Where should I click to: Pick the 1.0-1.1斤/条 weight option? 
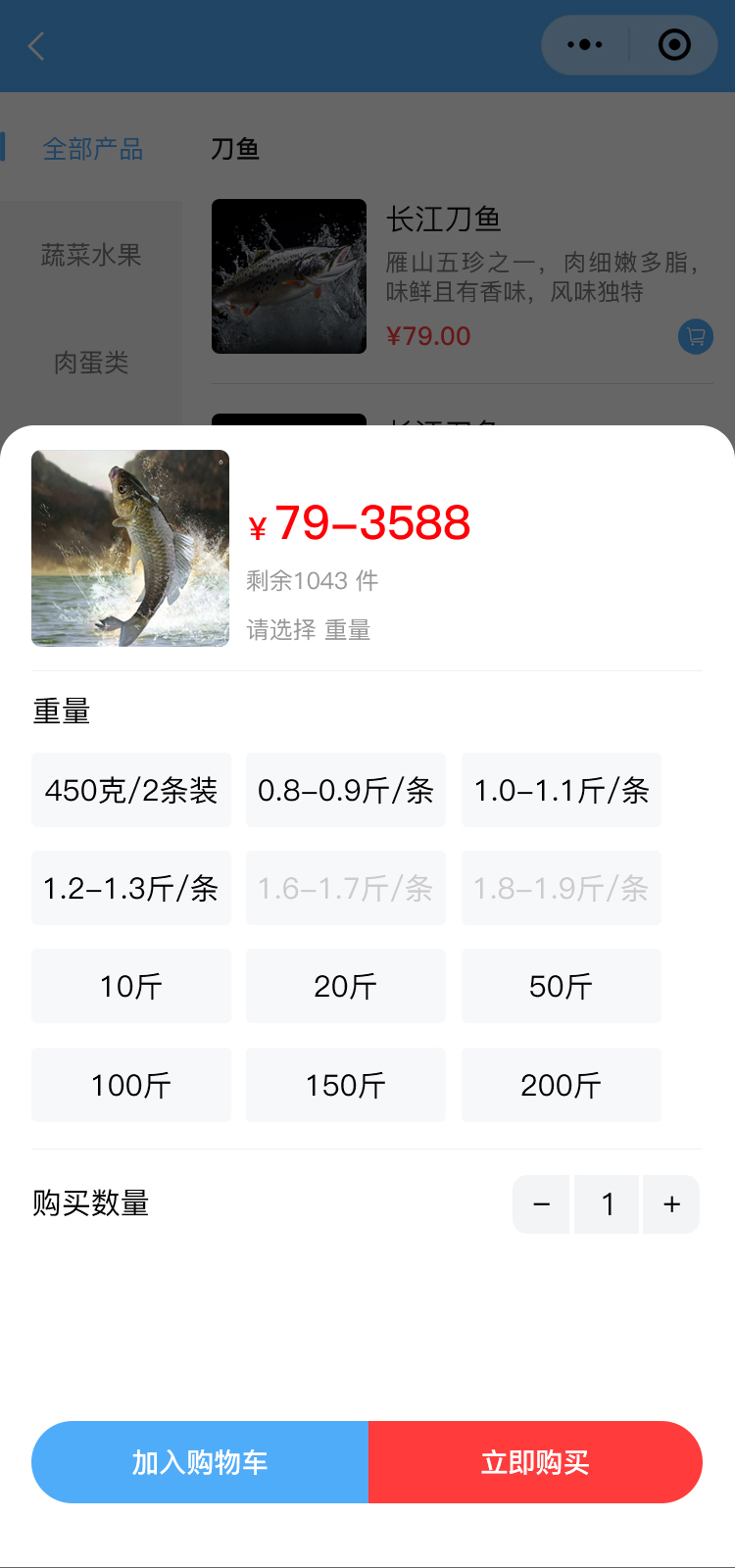[x=561, y=790]
